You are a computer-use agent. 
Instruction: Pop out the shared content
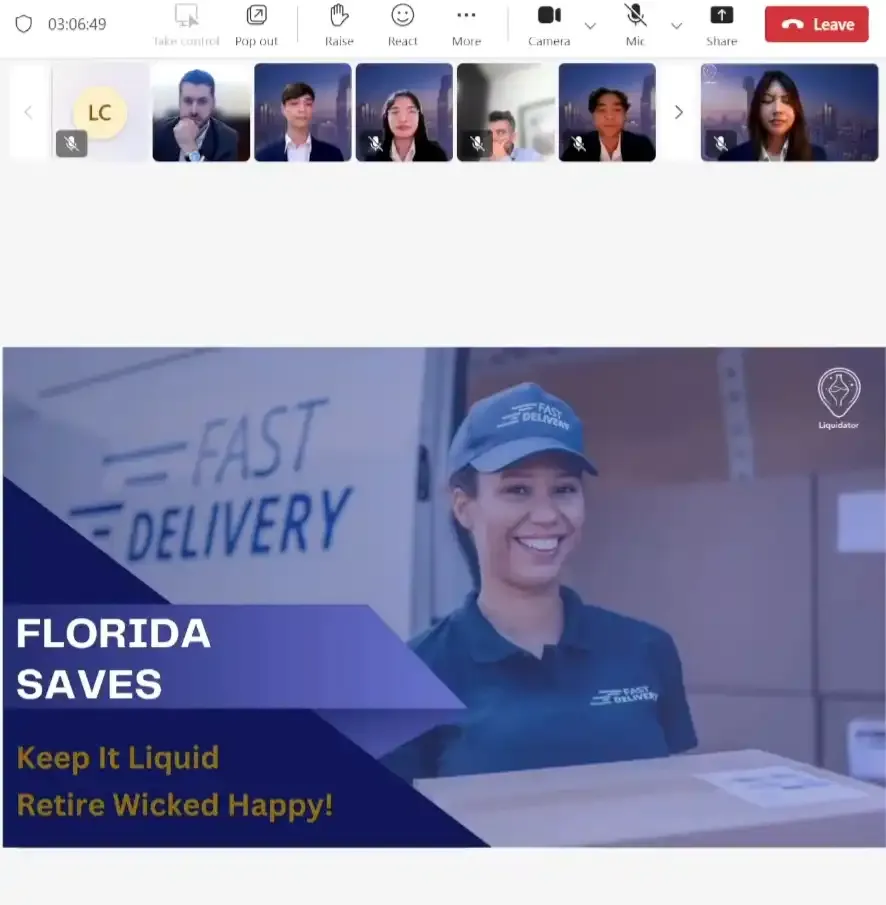coord(256,24)
